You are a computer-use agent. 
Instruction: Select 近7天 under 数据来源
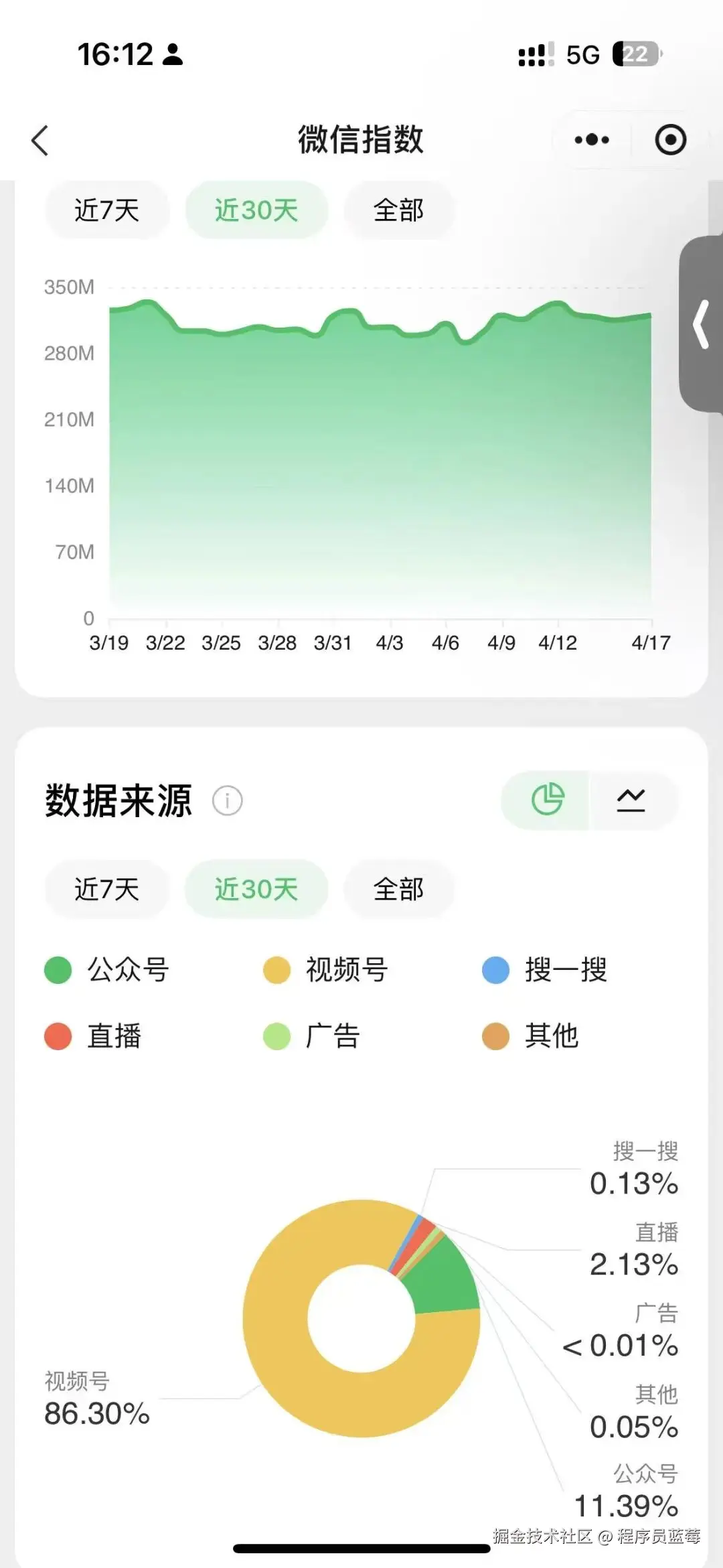click(x=107, y=889)
